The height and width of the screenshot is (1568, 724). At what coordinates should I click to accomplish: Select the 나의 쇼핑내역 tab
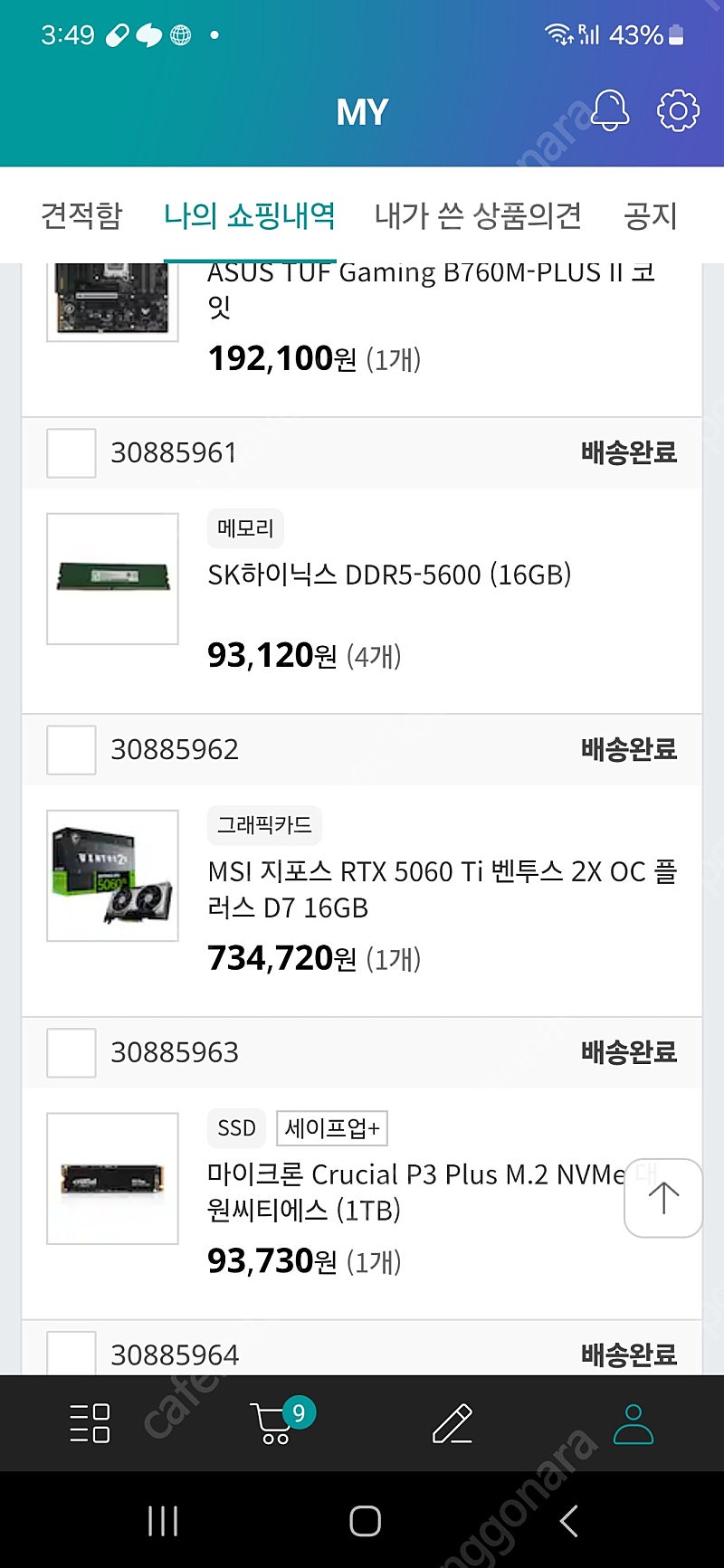point(250,215)
